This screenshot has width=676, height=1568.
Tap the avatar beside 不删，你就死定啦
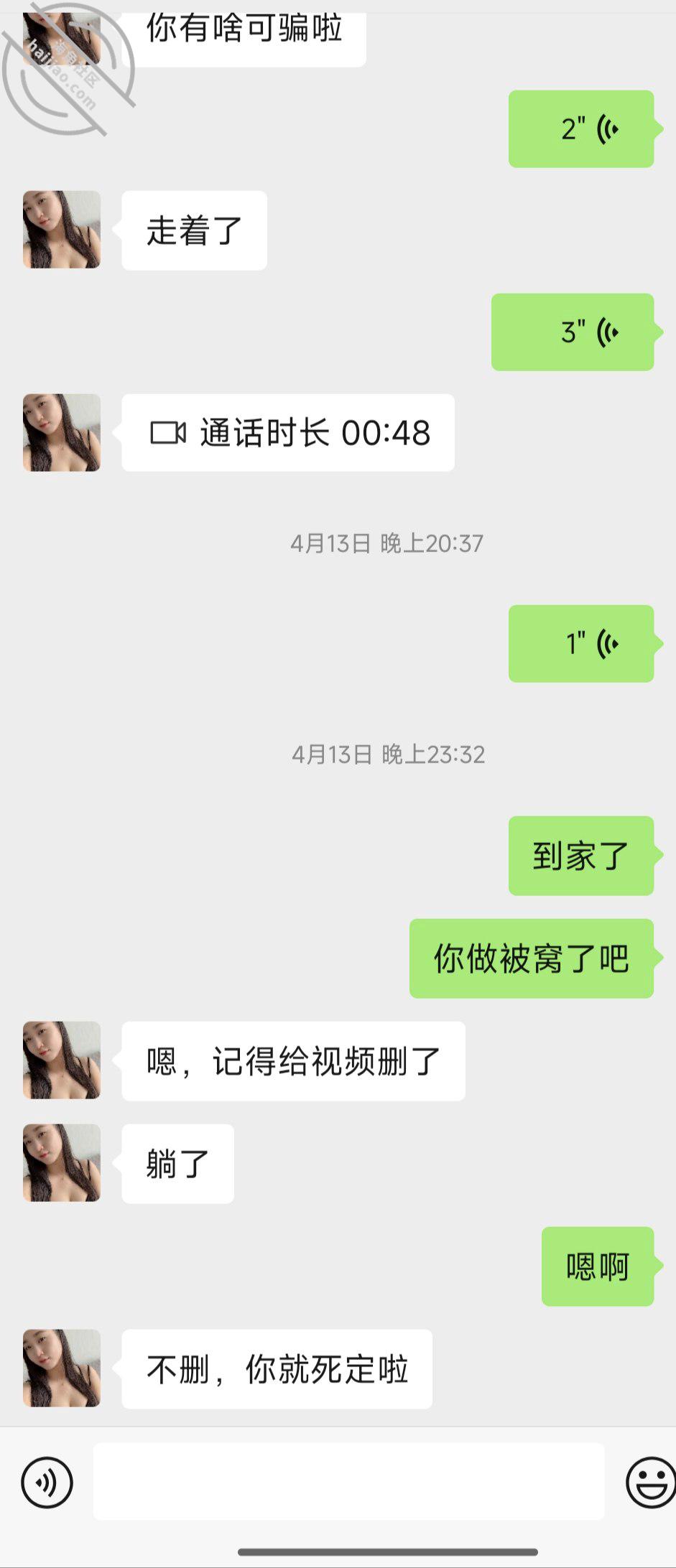tap(62, 1368)
